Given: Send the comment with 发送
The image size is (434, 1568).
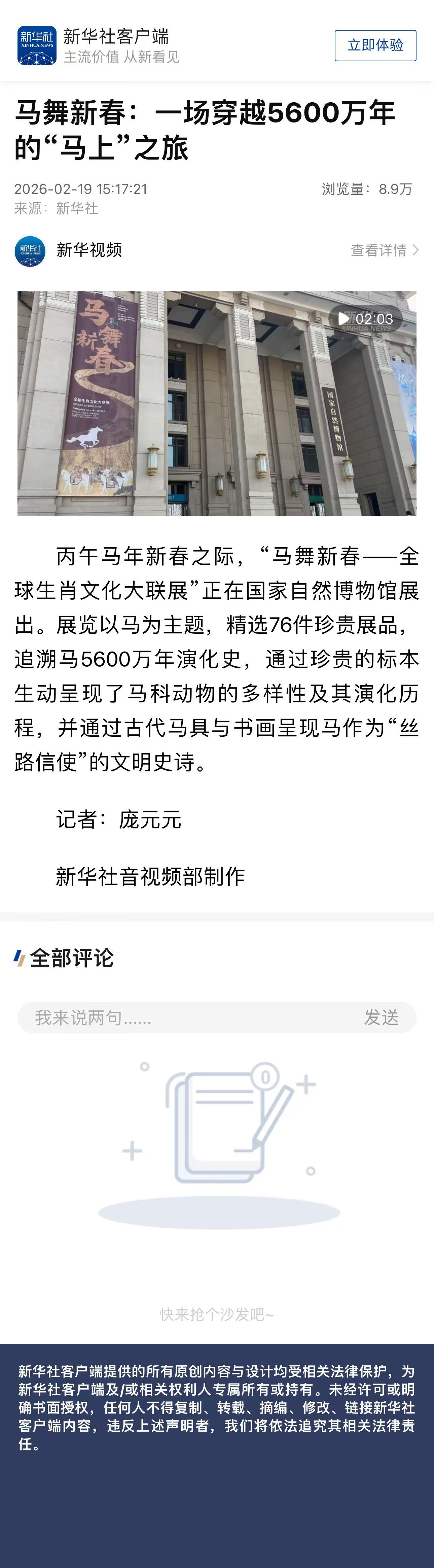Looking at the screenshot, I should [x=381, y=1017].
